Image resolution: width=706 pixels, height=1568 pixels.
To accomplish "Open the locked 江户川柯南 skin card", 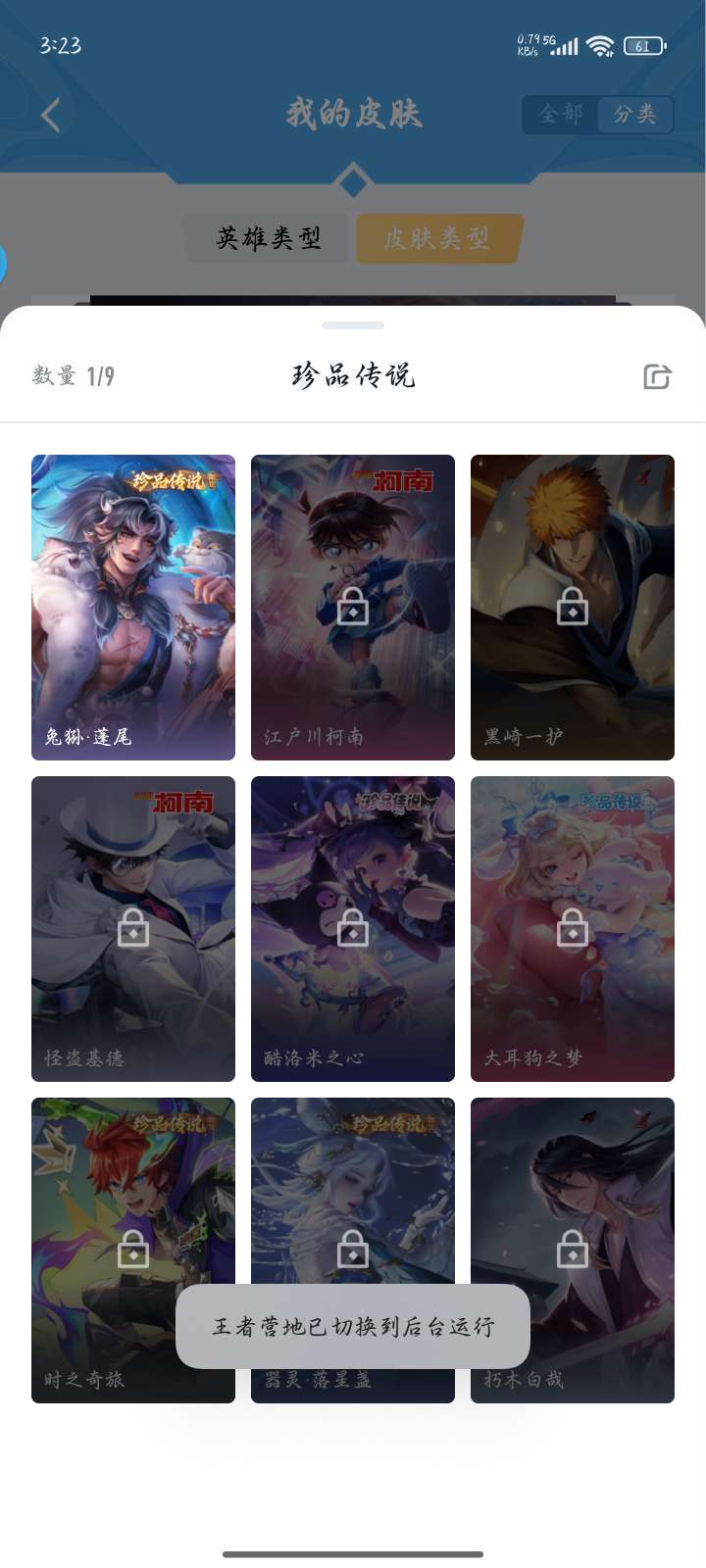I will click(x=353, y=607).
